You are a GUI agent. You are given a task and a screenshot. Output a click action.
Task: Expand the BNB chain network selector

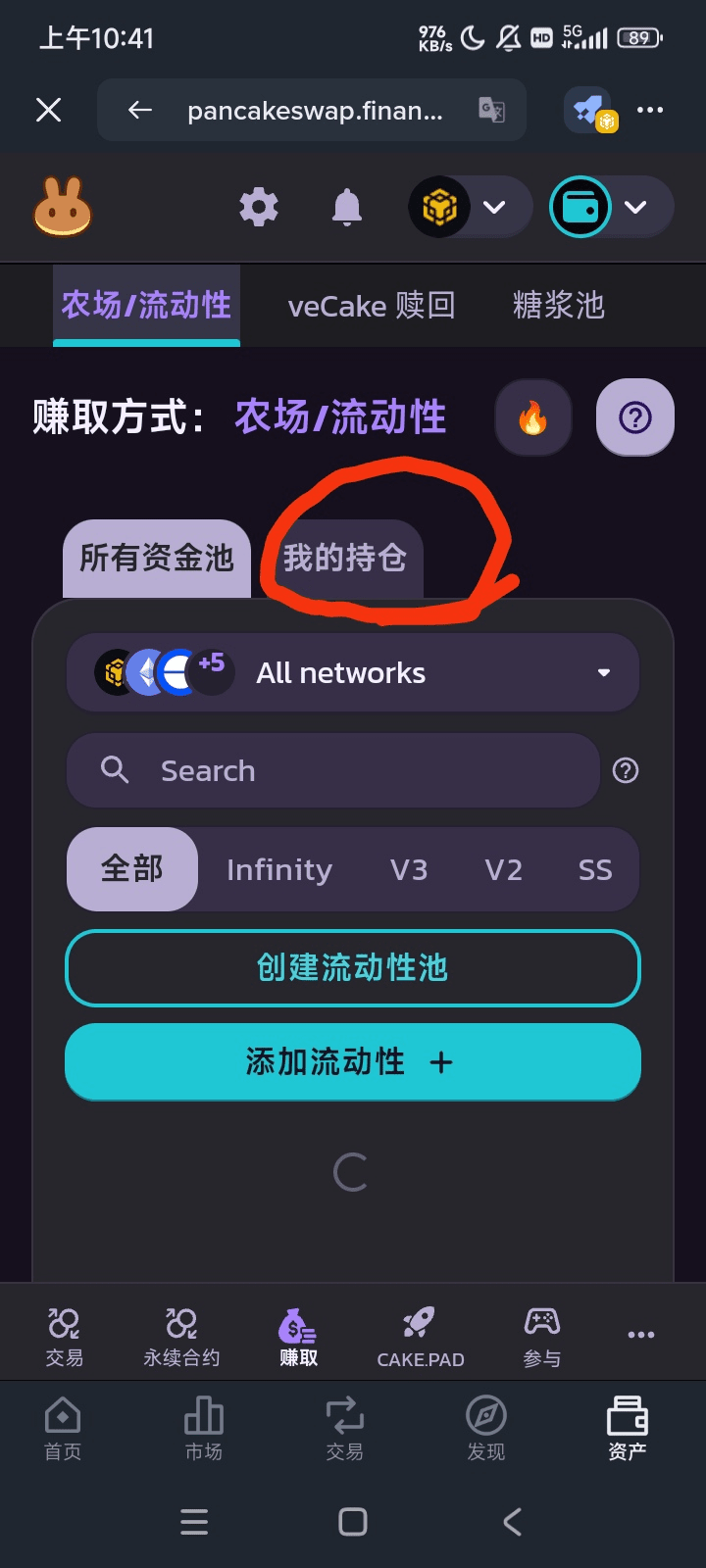(469, 207)
